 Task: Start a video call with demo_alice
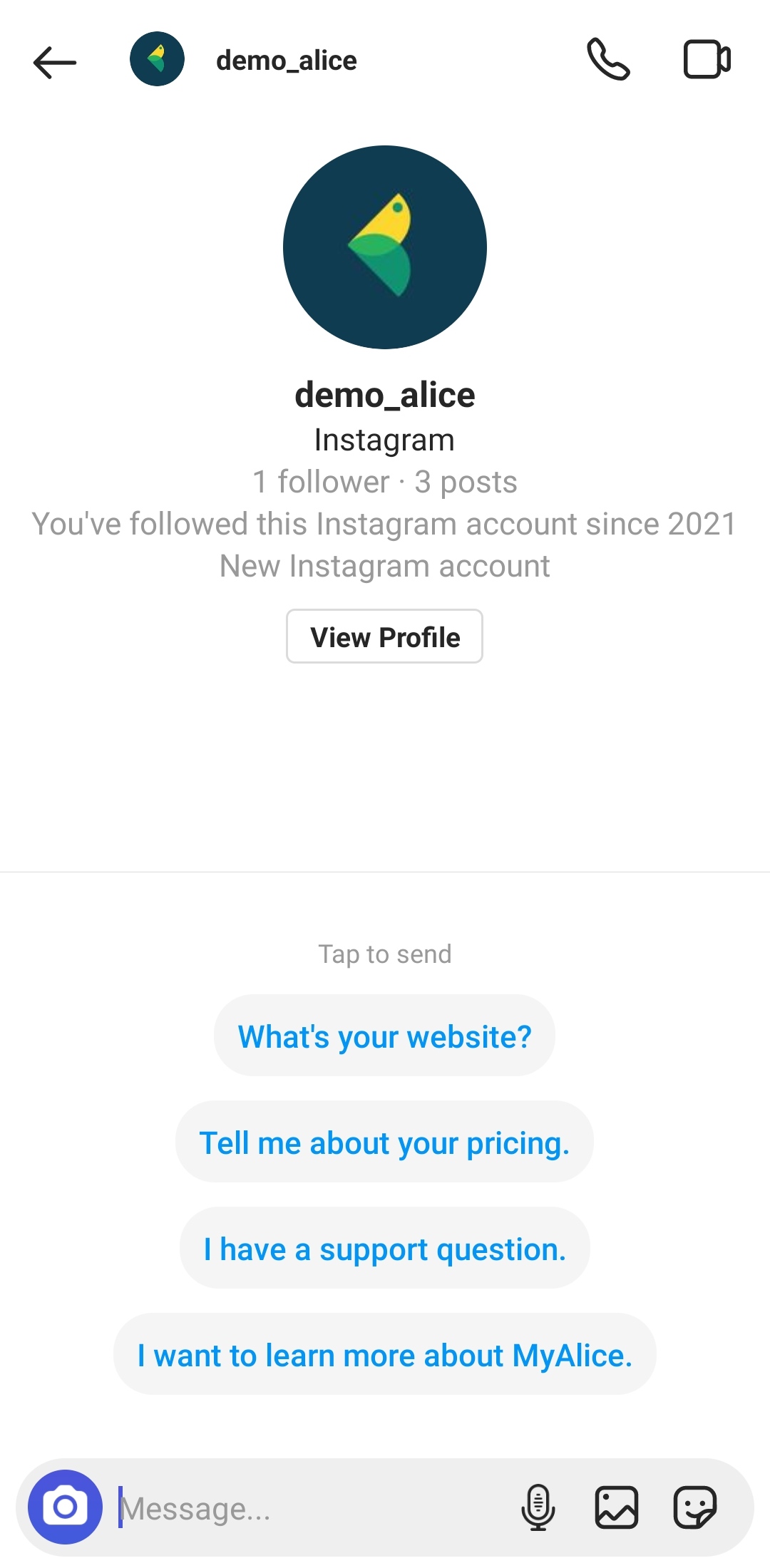[x=707, y=60]
